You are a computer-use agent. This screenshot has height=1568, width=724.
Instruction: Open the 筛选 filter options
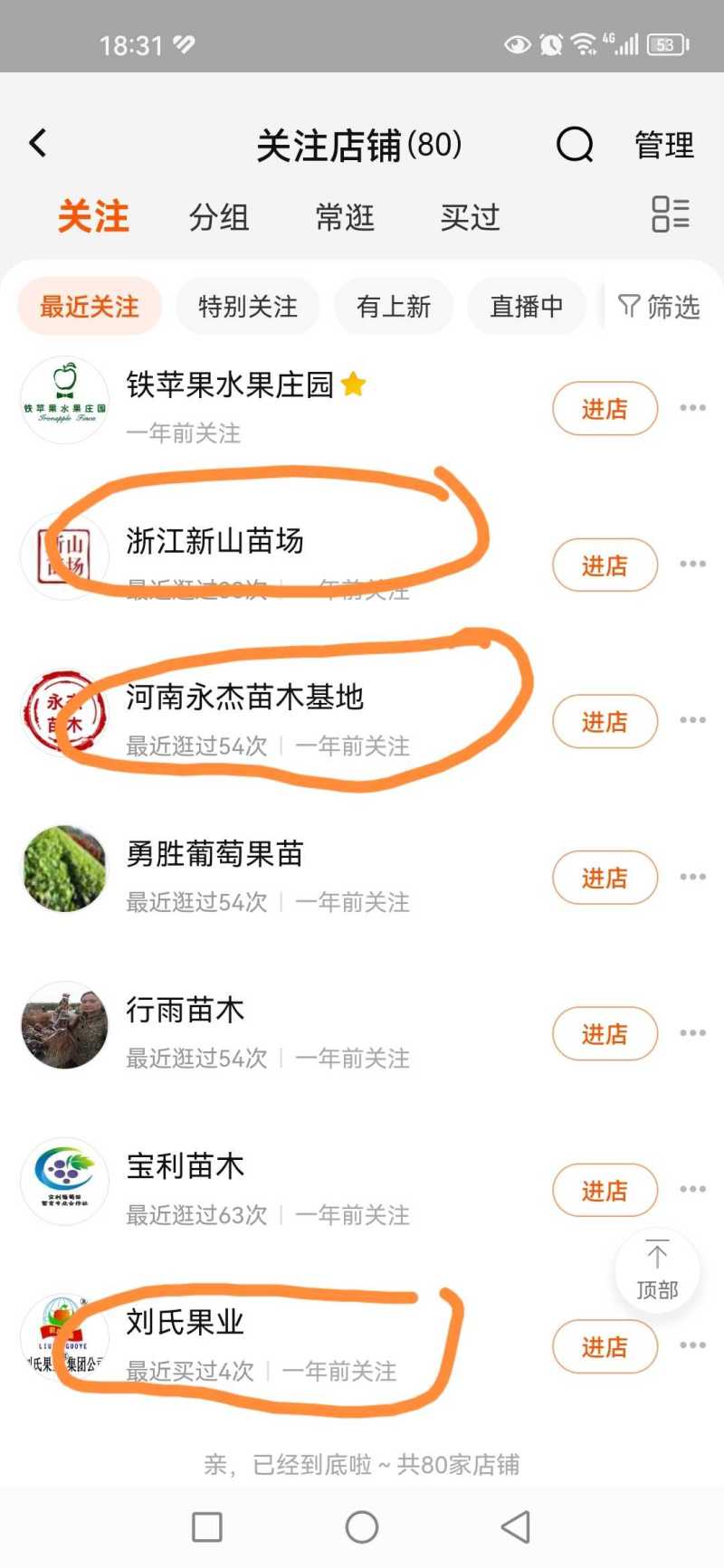click(x=659, y=307)
